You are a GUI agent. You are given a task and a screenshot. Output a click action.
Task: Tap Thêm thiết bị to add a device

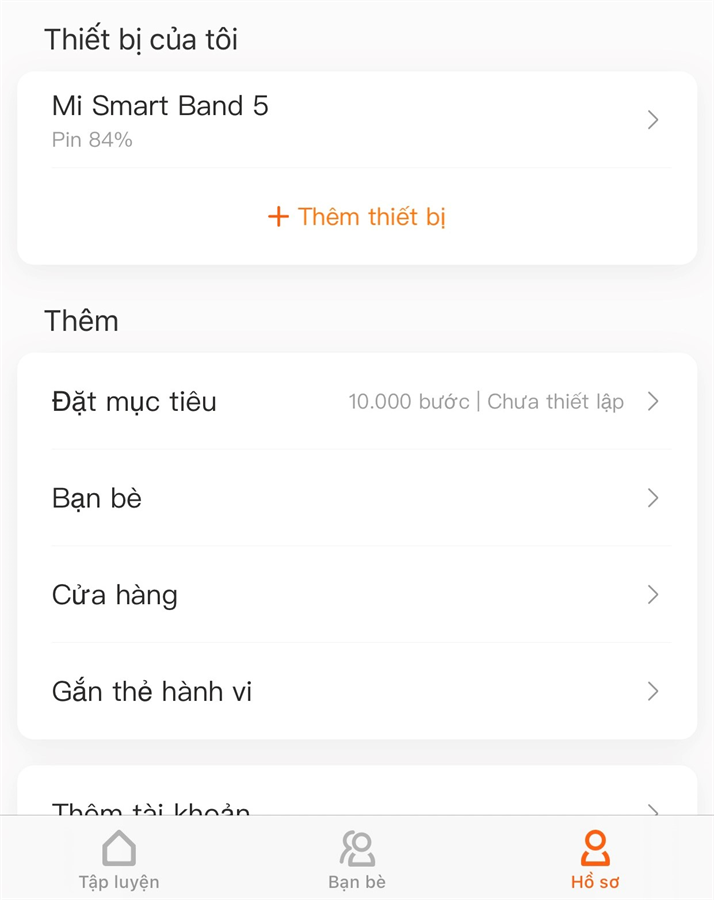click(357, 216)
